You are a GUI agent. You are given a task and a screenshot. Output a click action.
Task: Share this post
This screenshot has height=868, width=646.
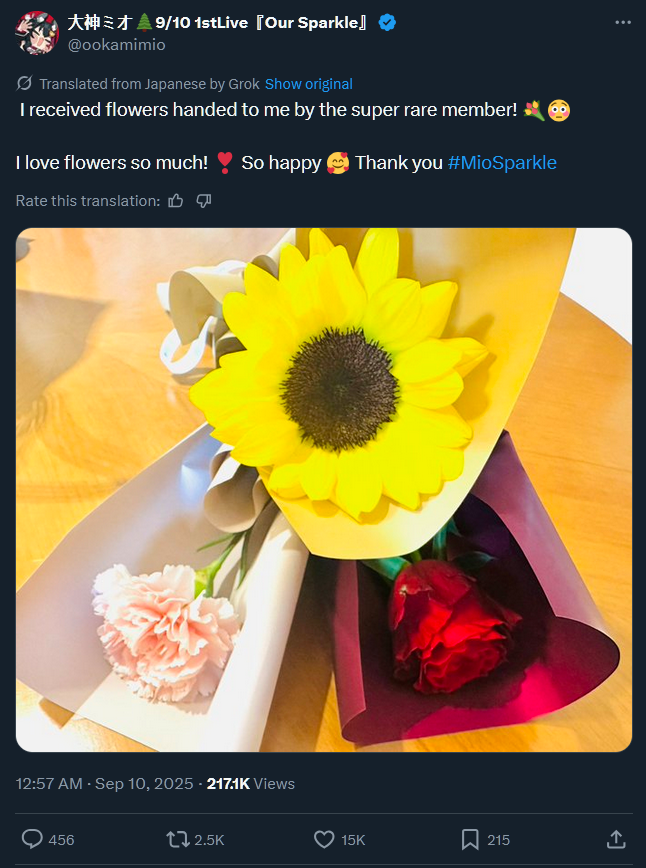(x=616, y=839)
